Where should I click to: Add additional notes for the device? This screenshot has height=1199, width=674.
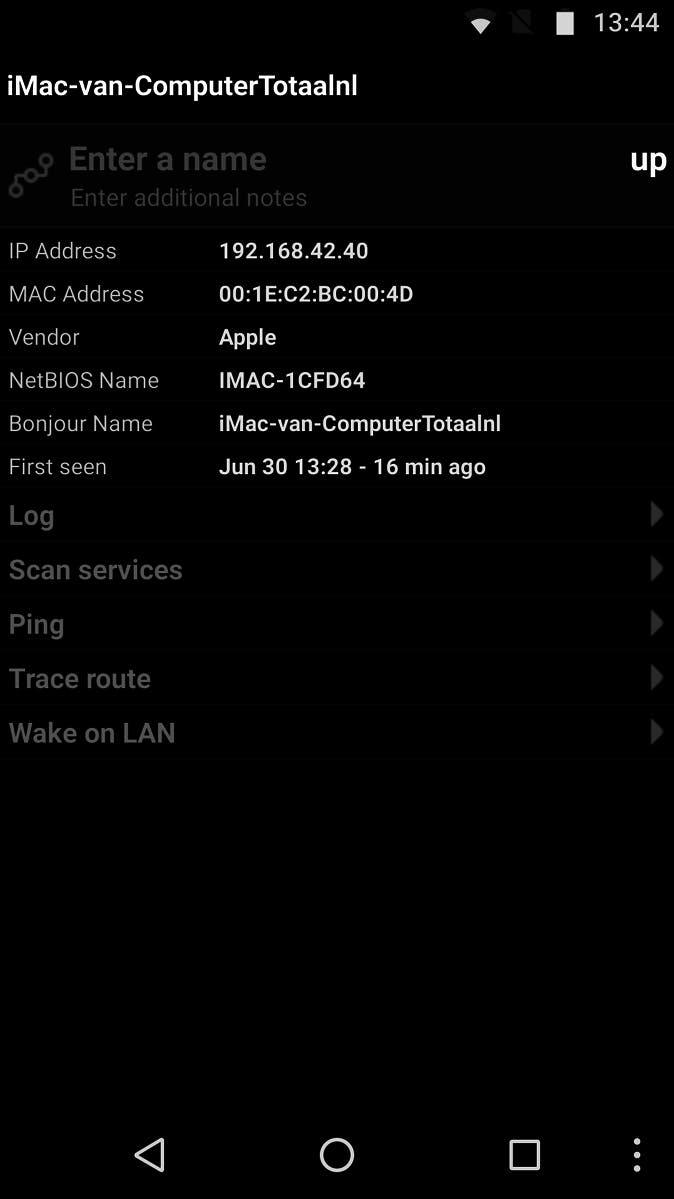[189, 198]
